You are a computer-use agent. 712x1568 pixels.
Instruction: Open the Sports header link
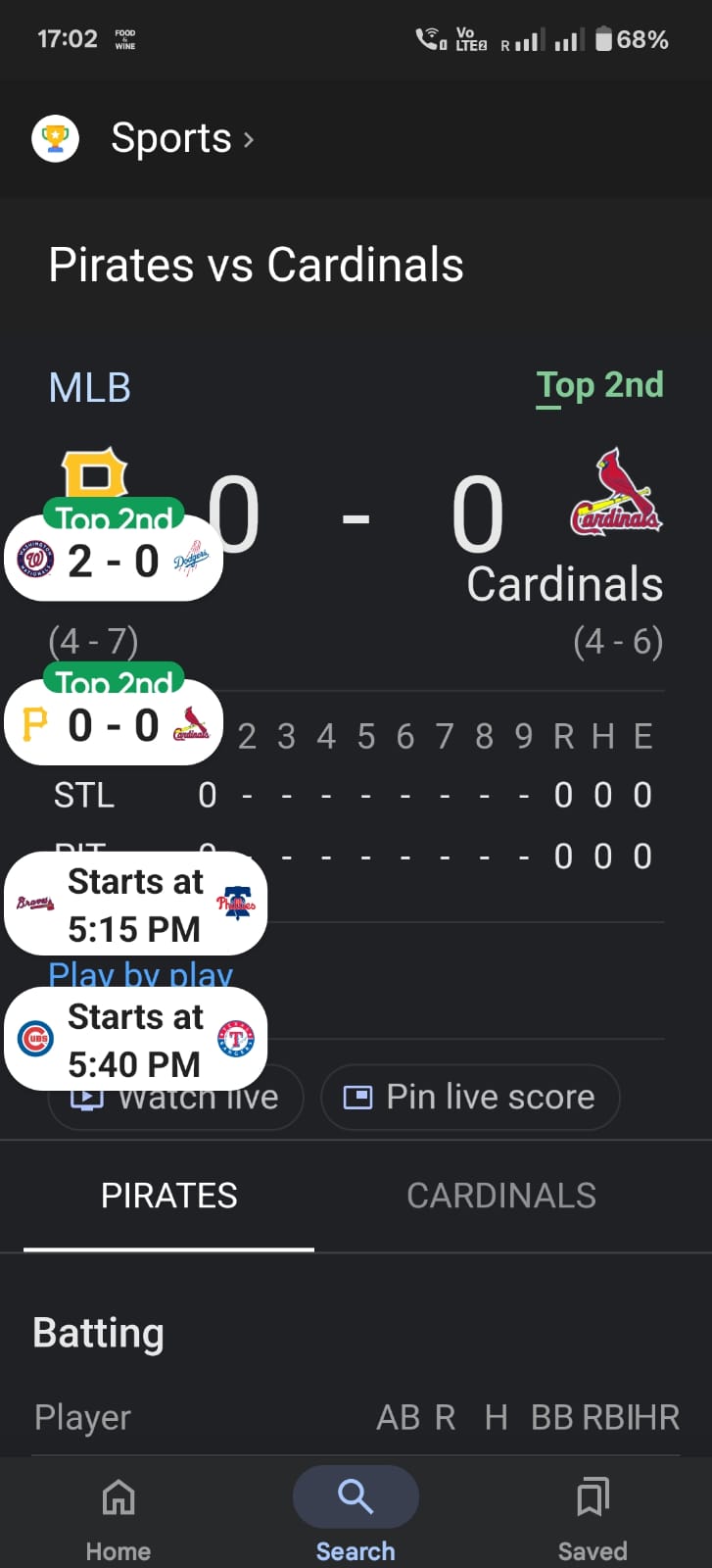pyautogui.click(x=172, y=138)
